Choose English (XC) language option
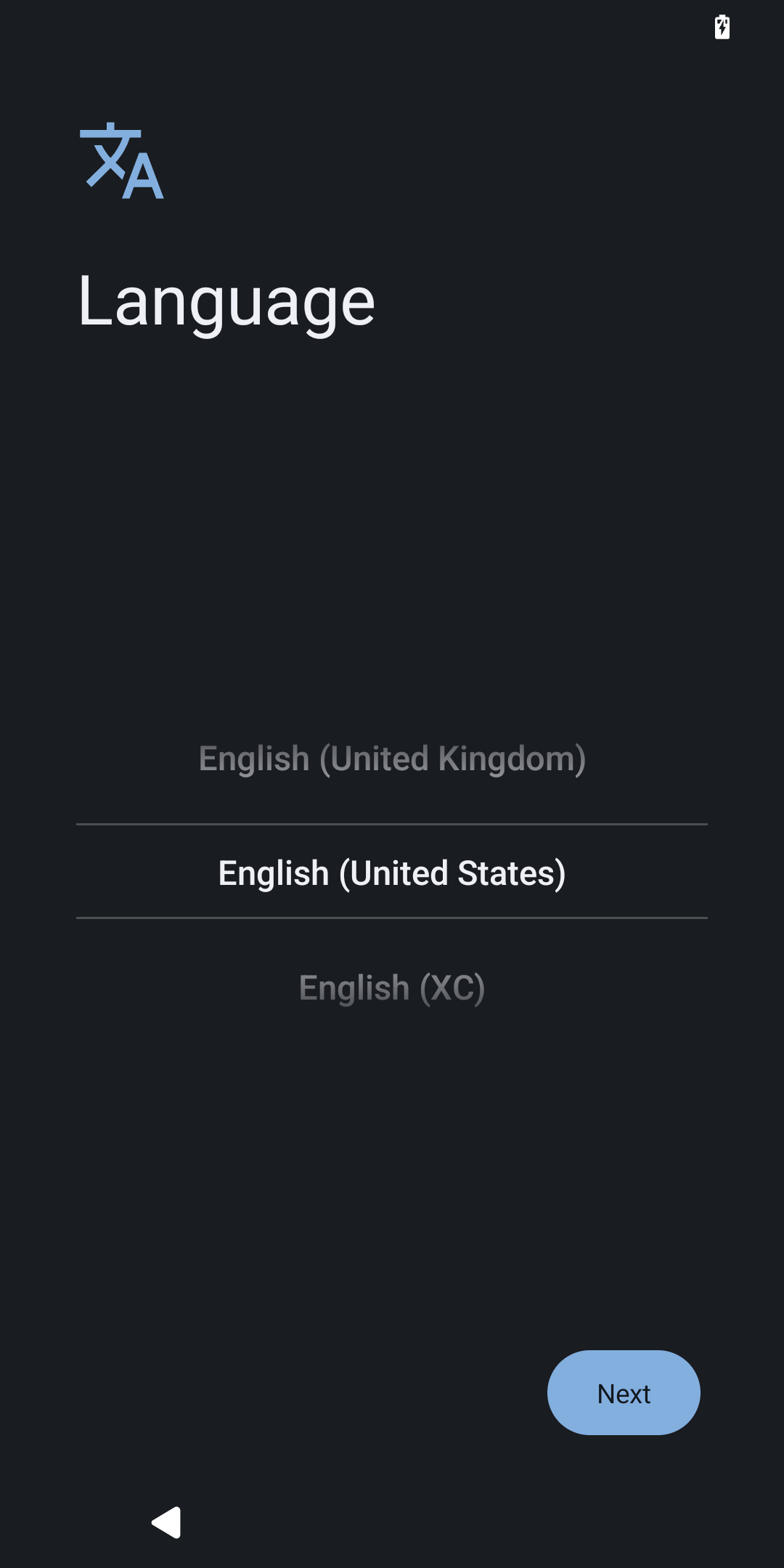Viewport: 784px width, 1568px height. pyautogui.click(x=392, y=988)
